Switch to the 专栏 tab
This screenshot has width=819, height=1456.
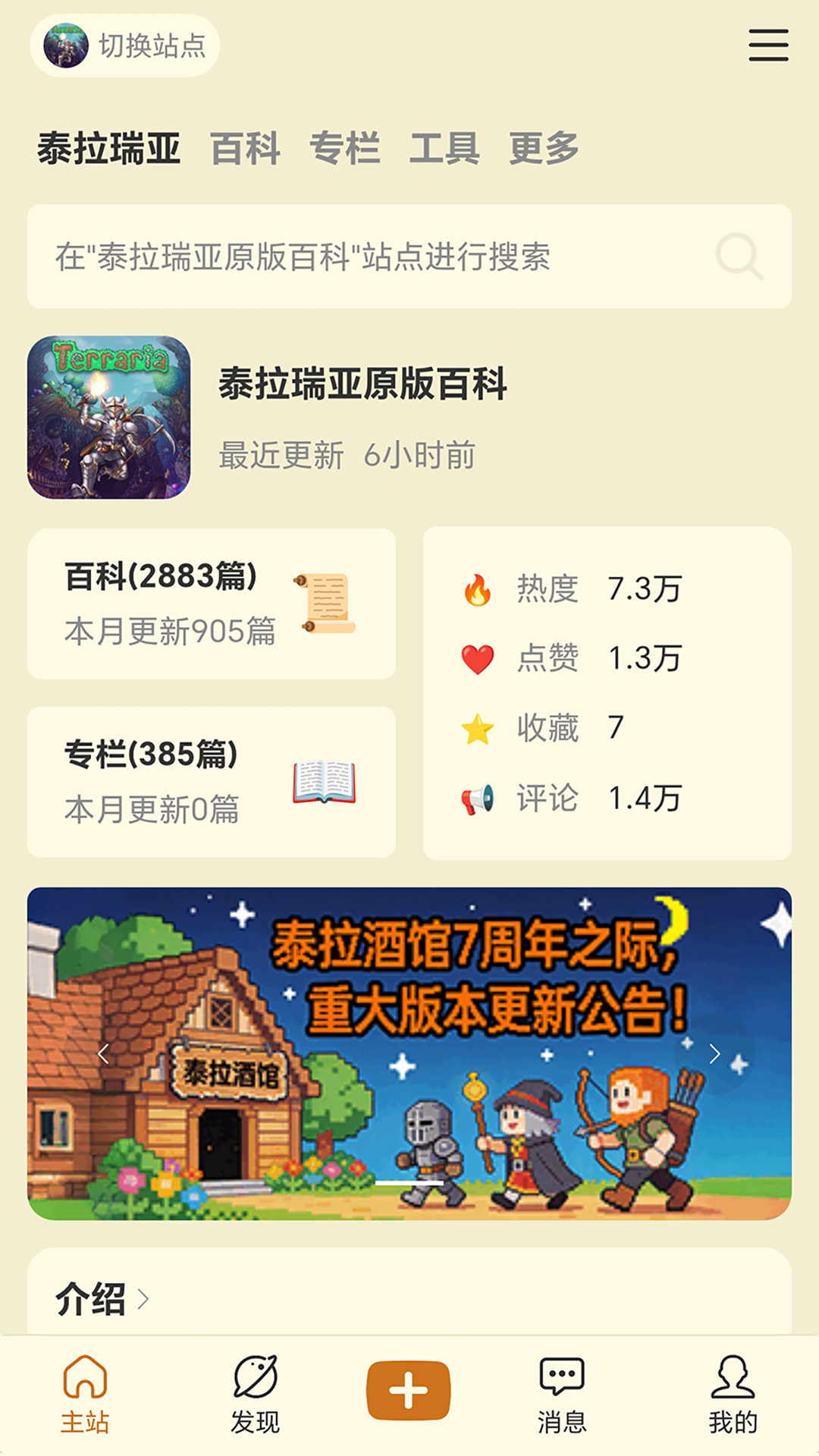pyautogui.click(x=348, y=149)
